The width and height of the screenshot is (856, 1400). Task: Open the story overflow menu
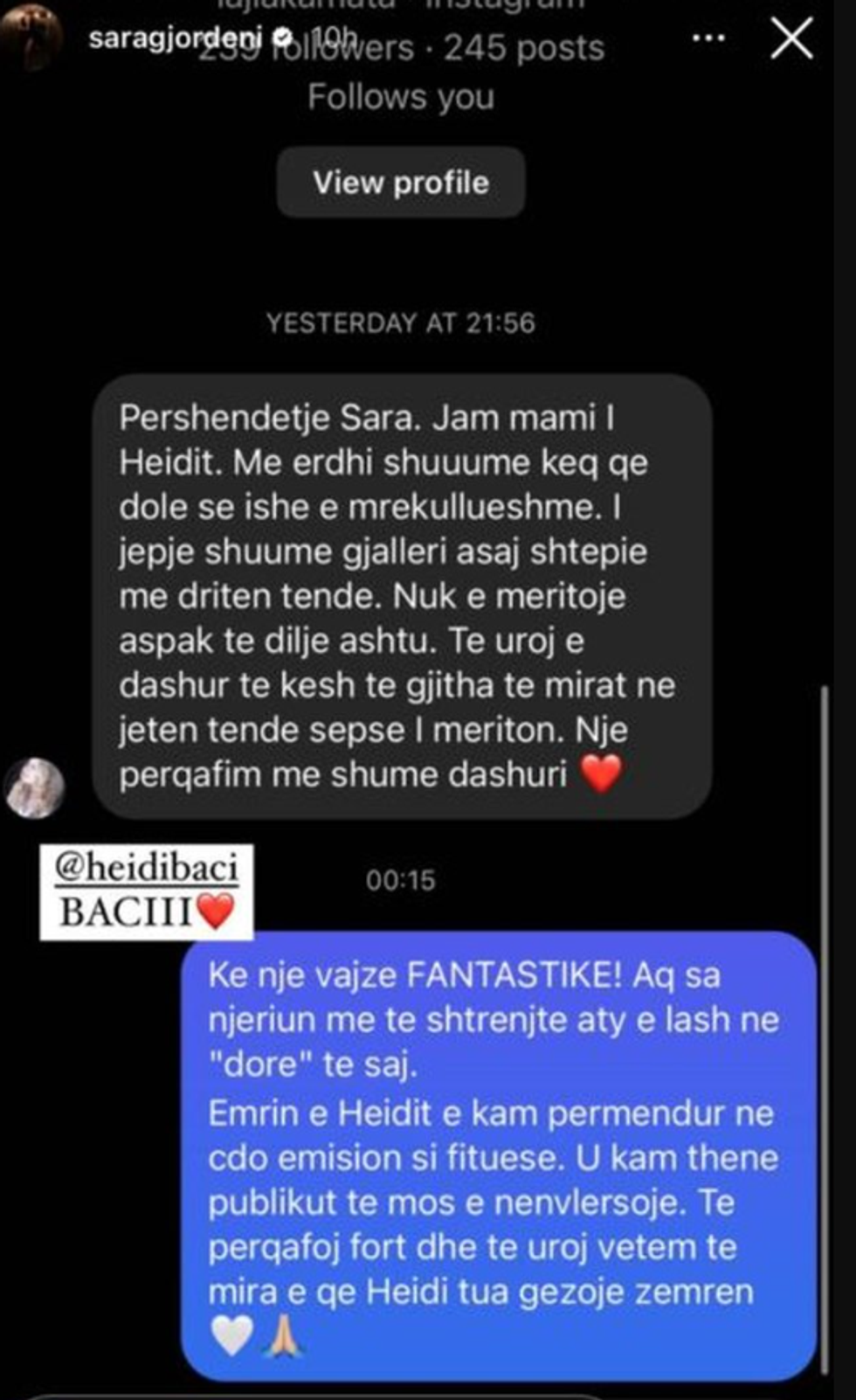pyautogui.click(x=708, y=38)
